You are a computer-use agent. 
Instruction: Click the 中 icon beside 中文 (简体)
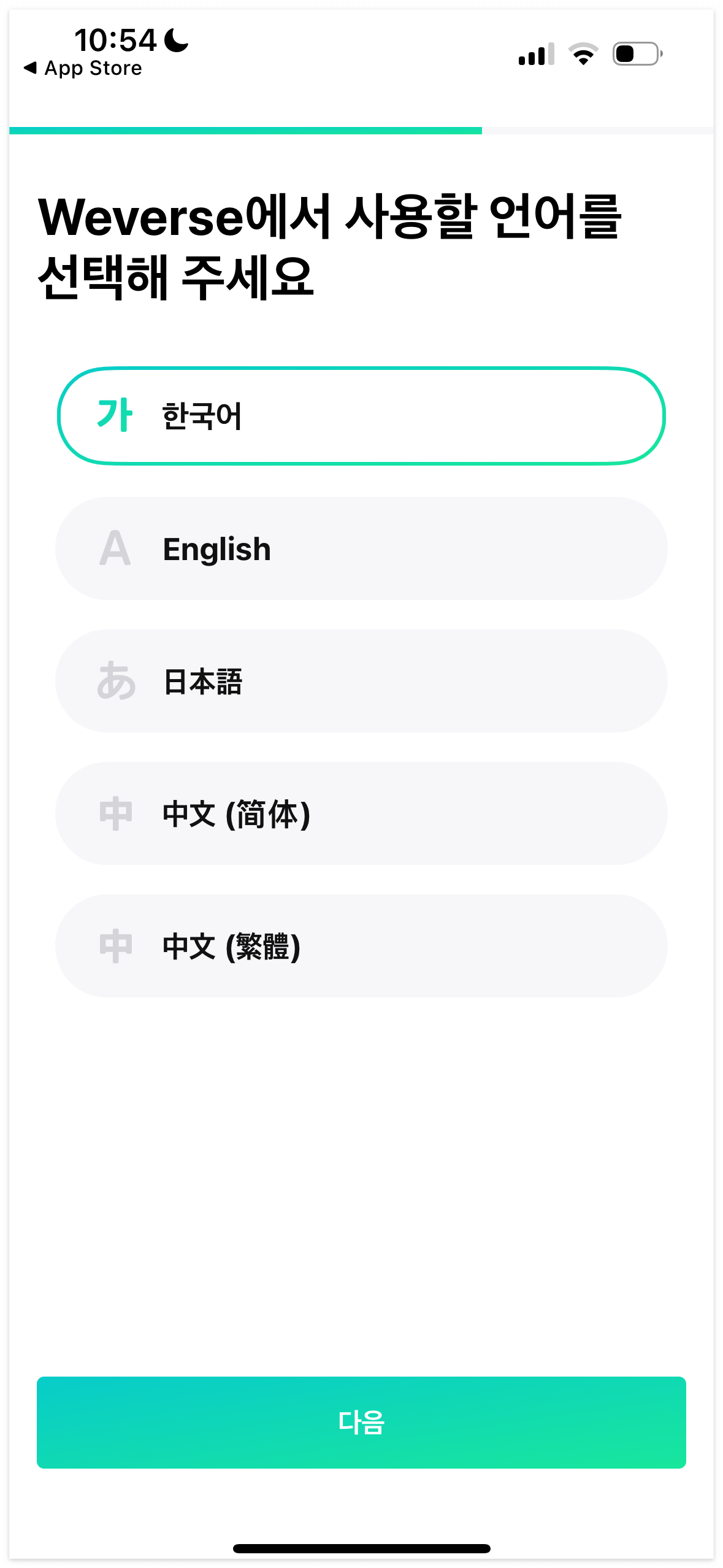[x=116, y=814]
